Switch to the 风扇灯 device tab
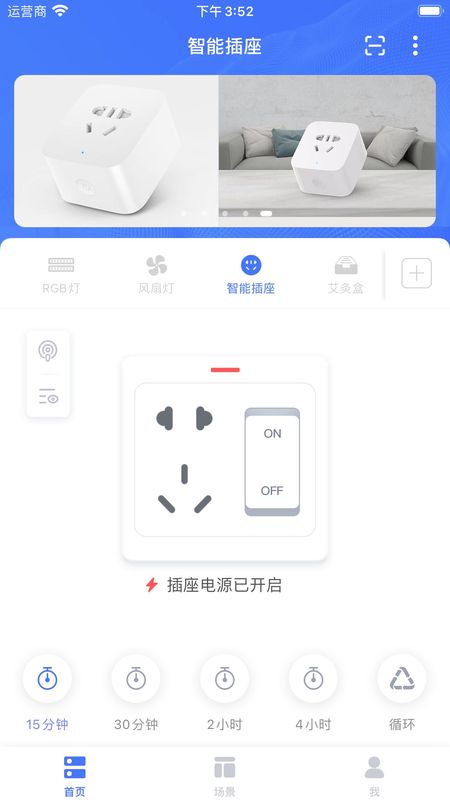This screenshot has height=800, width=450. coord(156,276)
